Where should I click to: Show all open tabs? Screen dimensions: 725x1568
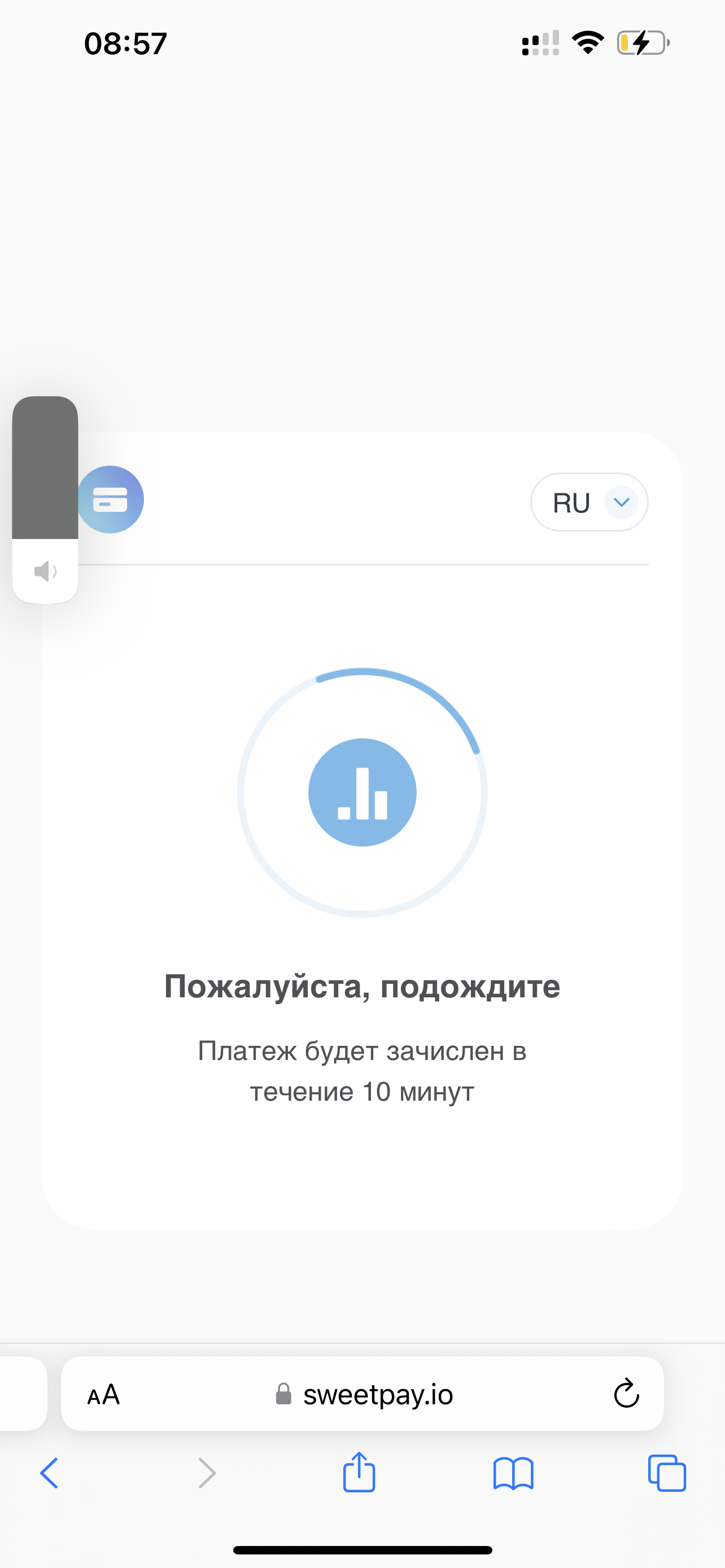(x=667, y=1473)
